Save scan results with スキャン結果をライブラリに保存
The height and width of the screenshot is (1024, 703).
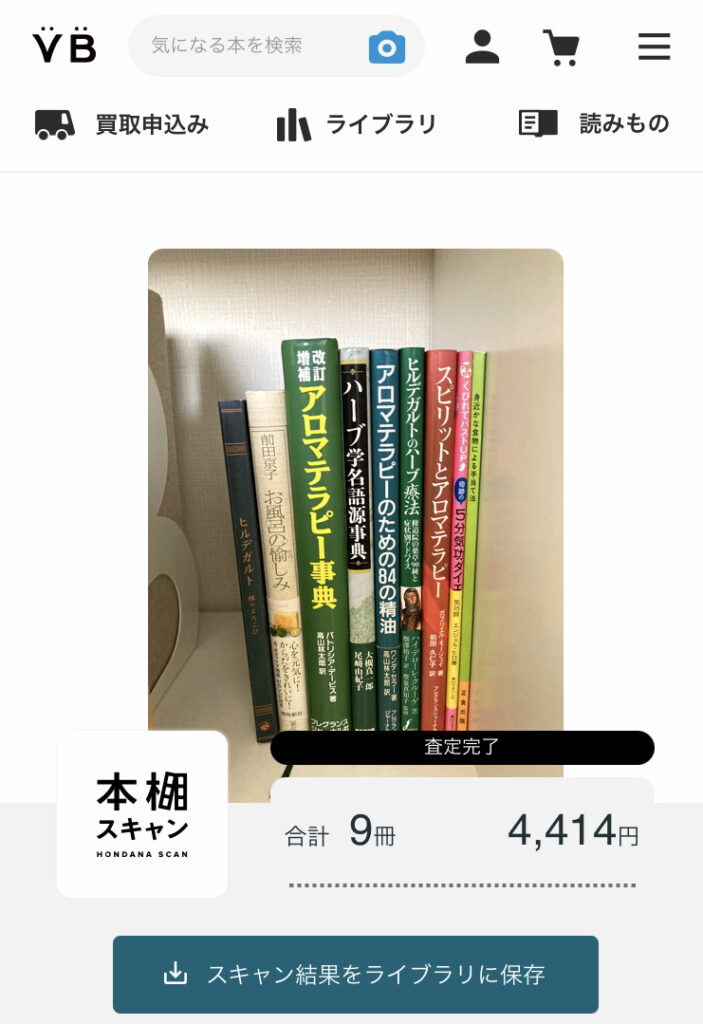[355, 974]
